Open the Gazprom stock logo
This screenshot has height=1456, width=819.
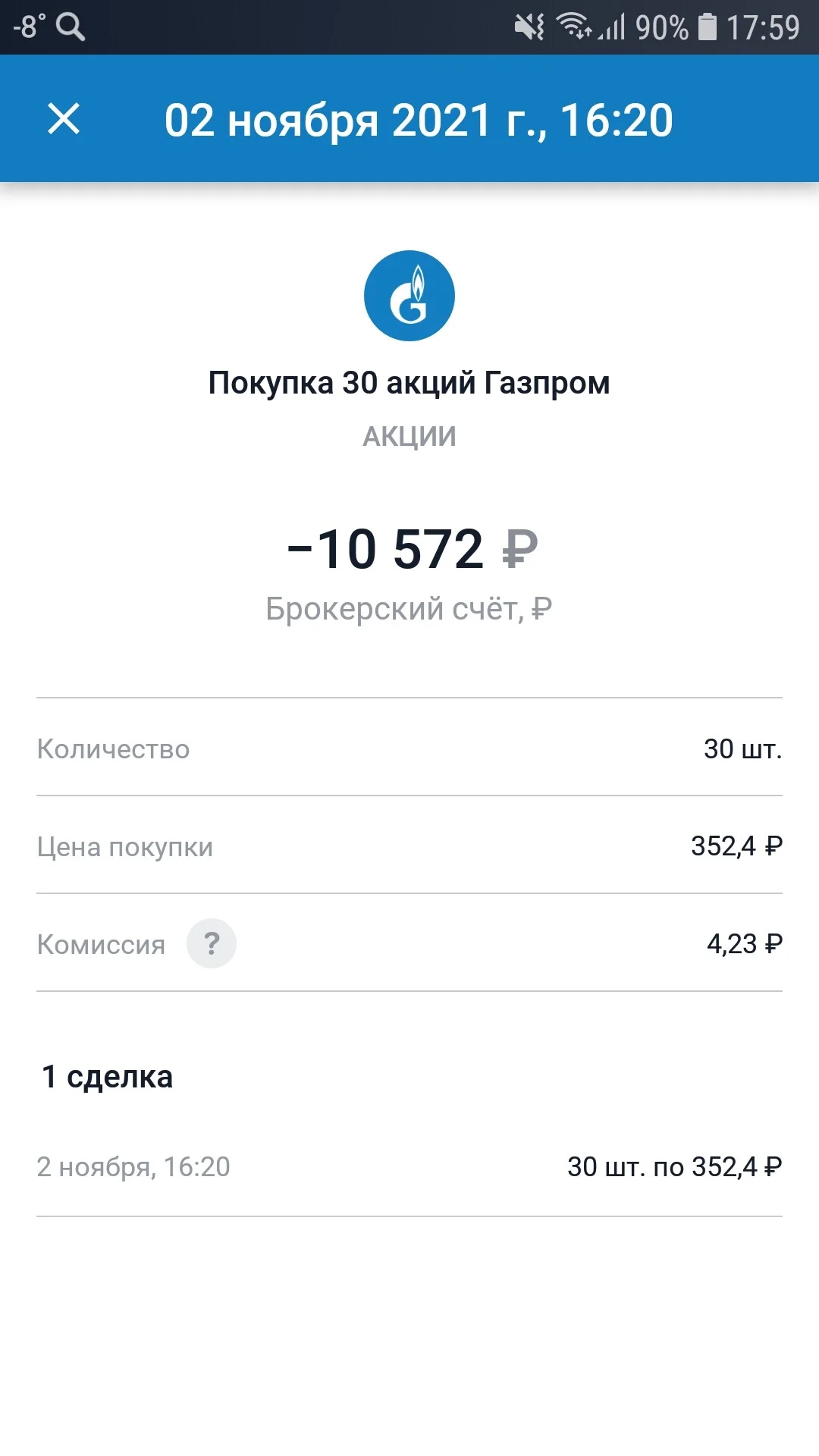[x=409, y=296]
